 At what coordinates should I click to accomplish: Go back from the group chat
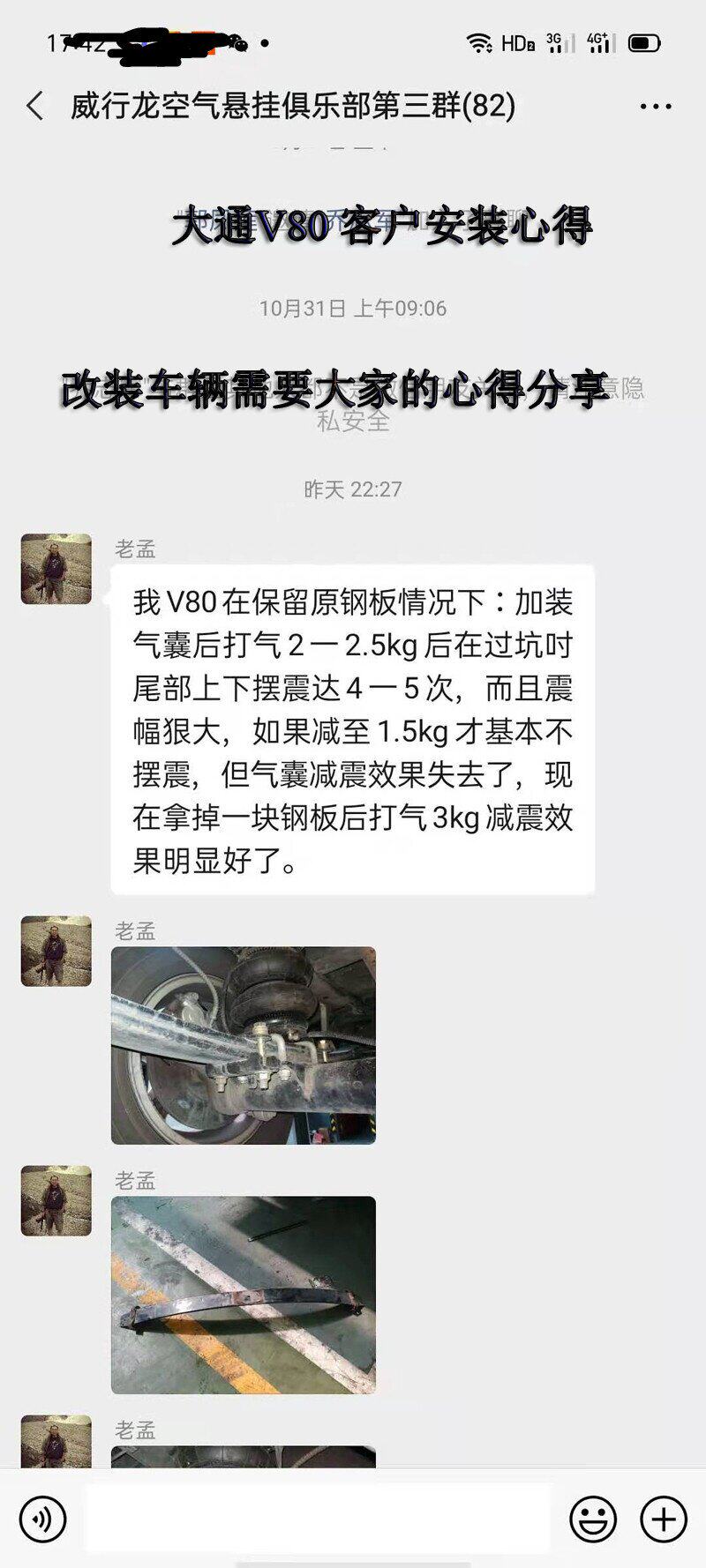click(35, 106)
